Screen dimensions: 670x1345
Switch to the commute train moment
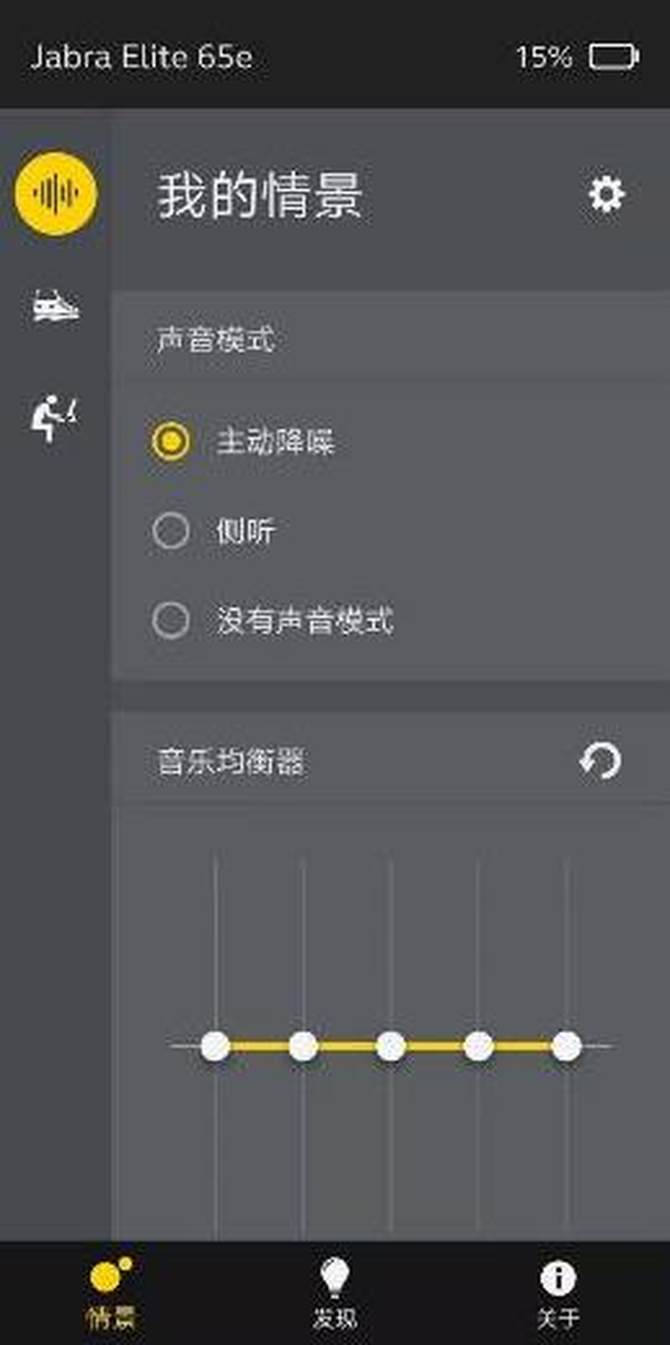tap(55, 306)
